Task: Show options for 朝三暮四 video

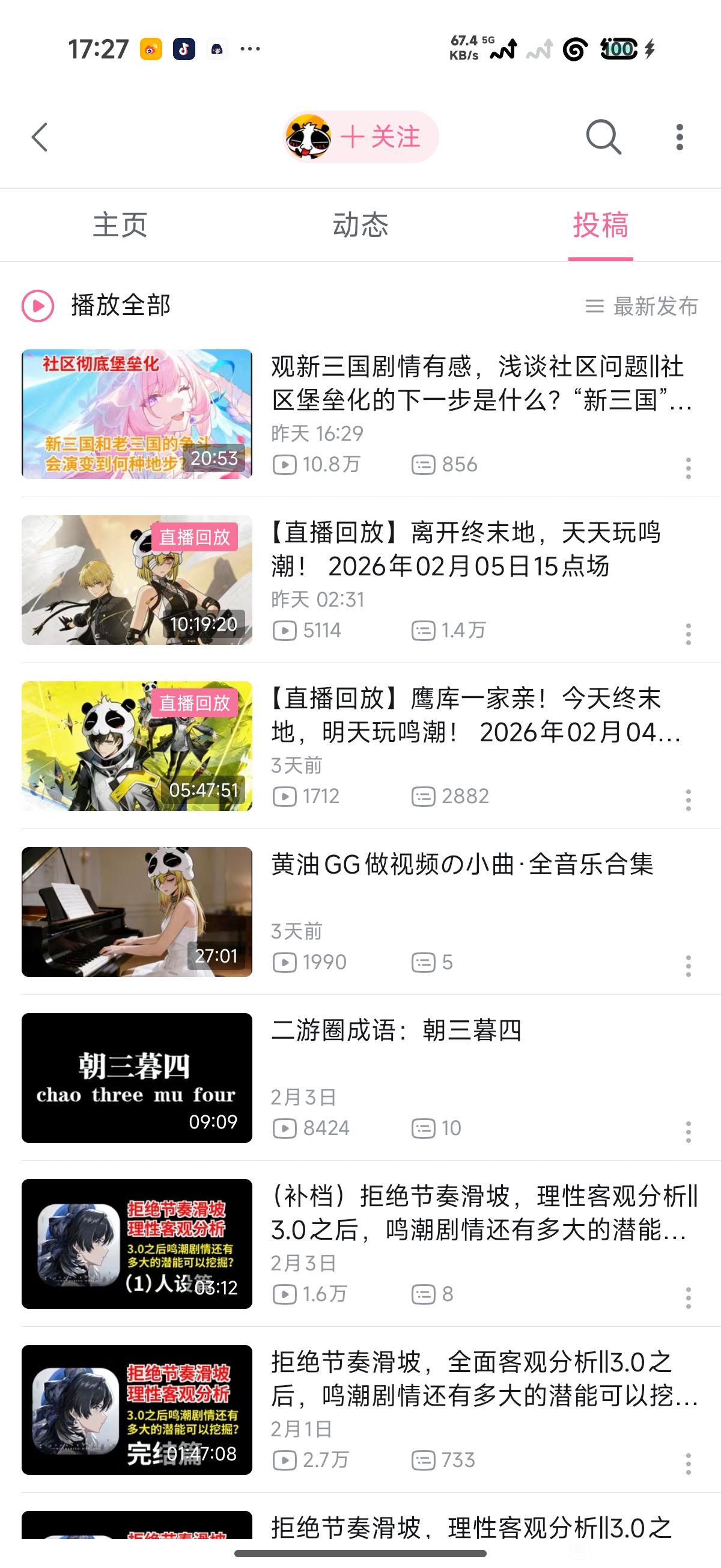Action: click(x=688, y=1132)
